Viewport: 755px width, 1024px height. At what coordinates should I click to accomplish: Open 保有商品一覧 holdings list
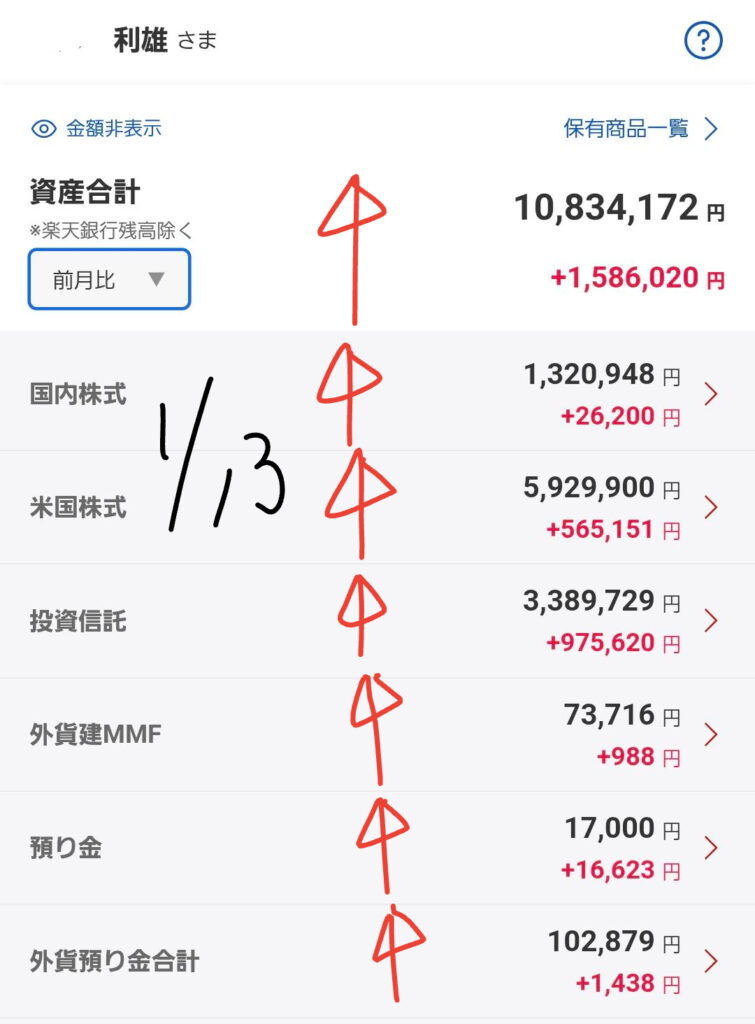640,128
